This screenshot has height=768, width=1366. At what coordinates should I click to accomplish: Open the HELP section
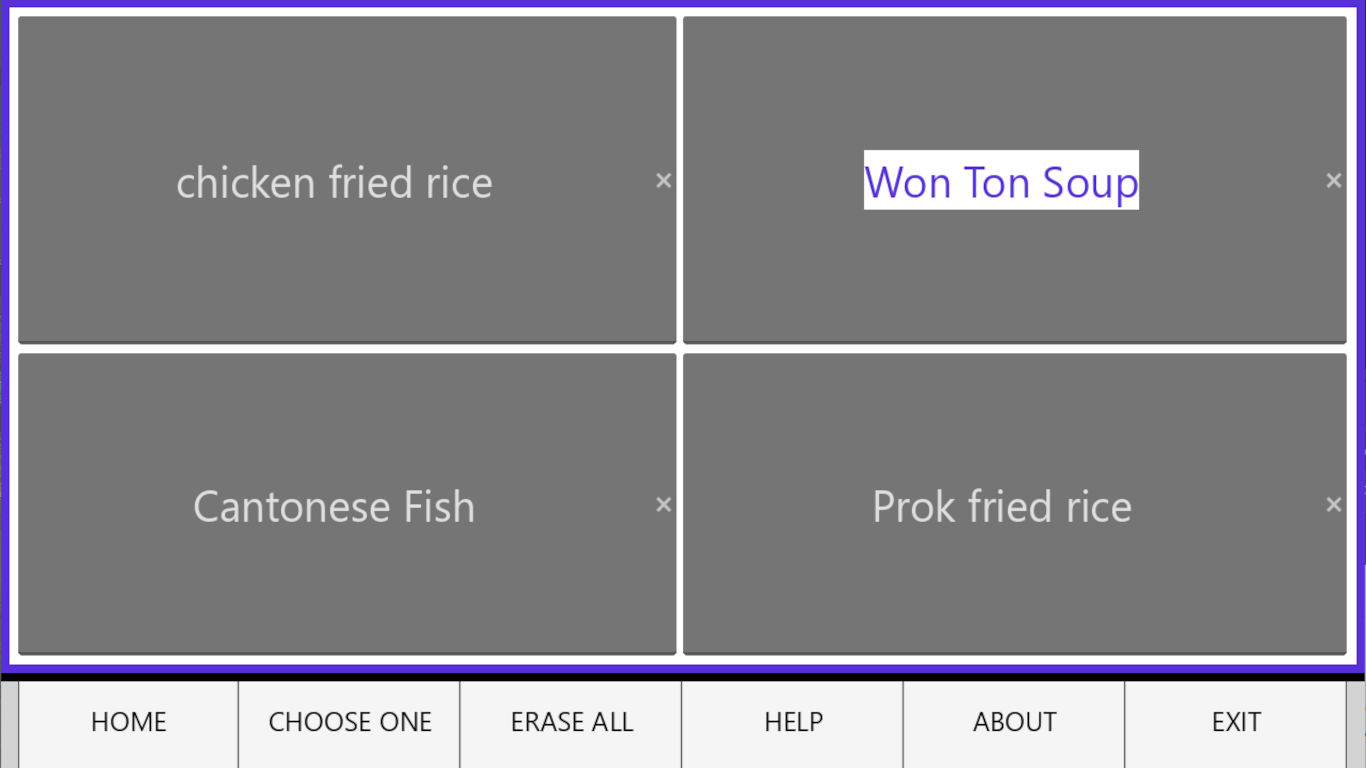coord(793,722)
